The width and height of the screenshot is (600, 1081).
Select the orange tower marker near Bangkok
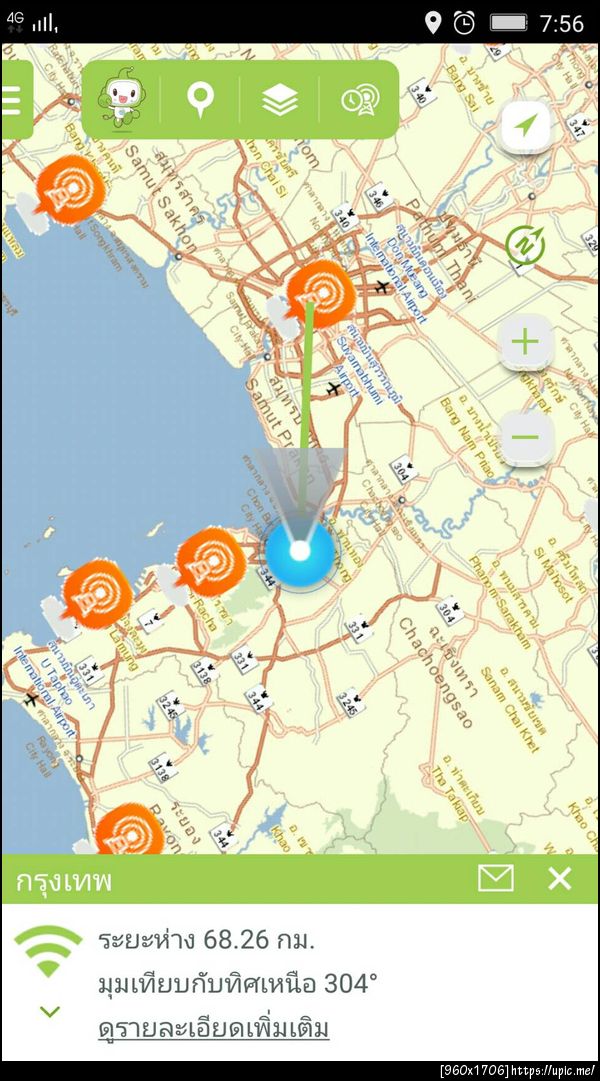[320, 287]
